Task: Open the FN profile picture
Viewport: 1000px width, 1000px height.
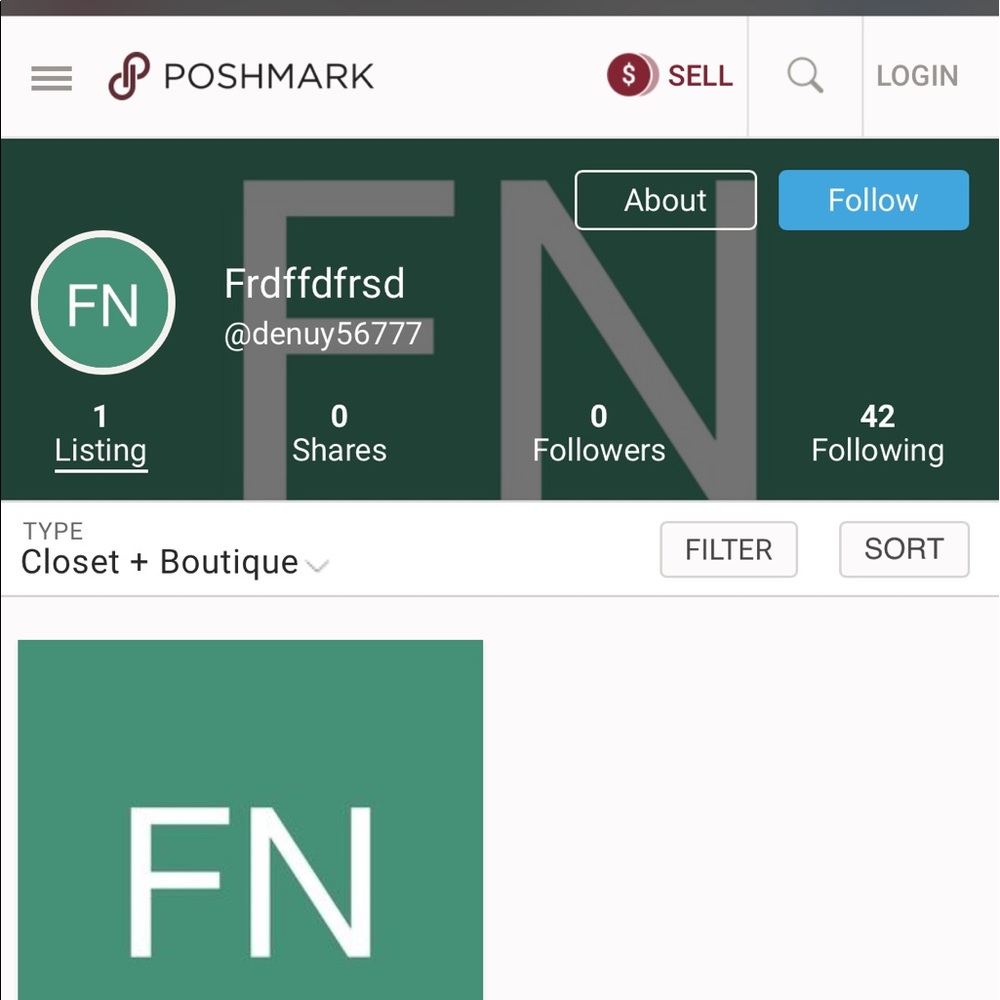Action: pos(103,303)
